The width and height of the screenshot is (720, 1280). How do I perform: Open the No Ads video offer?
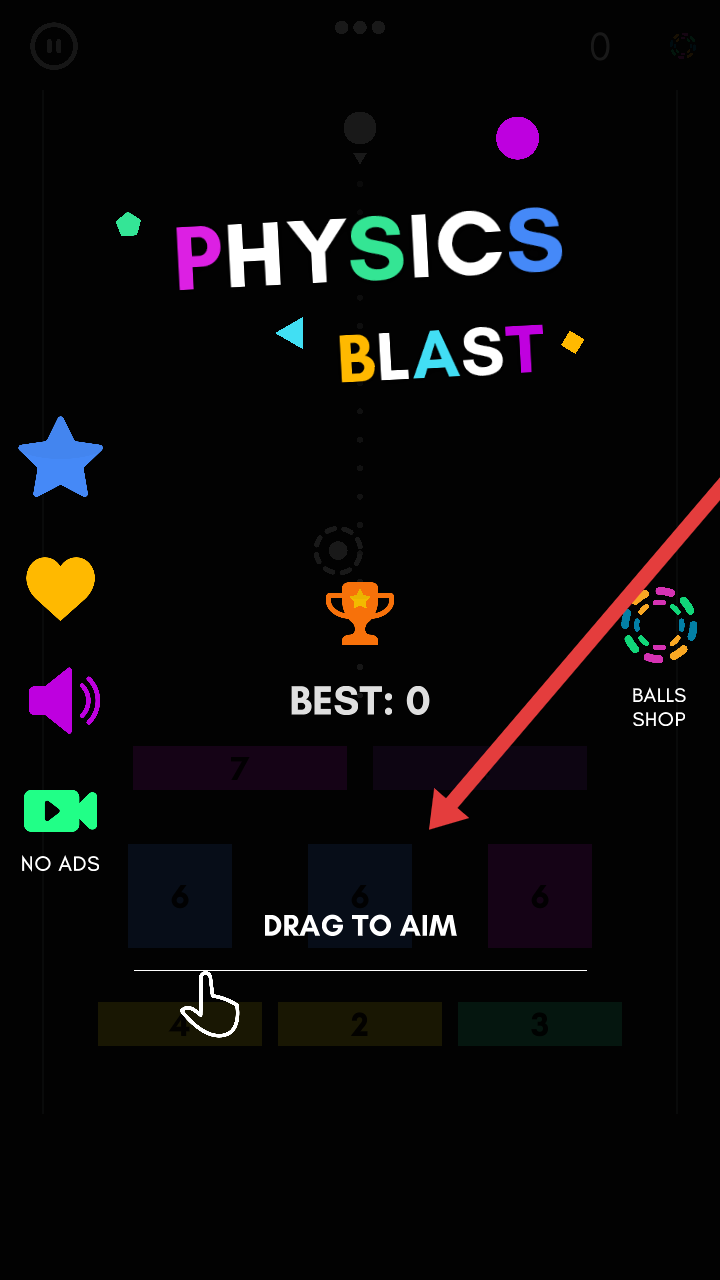click(x=60, y=811)
